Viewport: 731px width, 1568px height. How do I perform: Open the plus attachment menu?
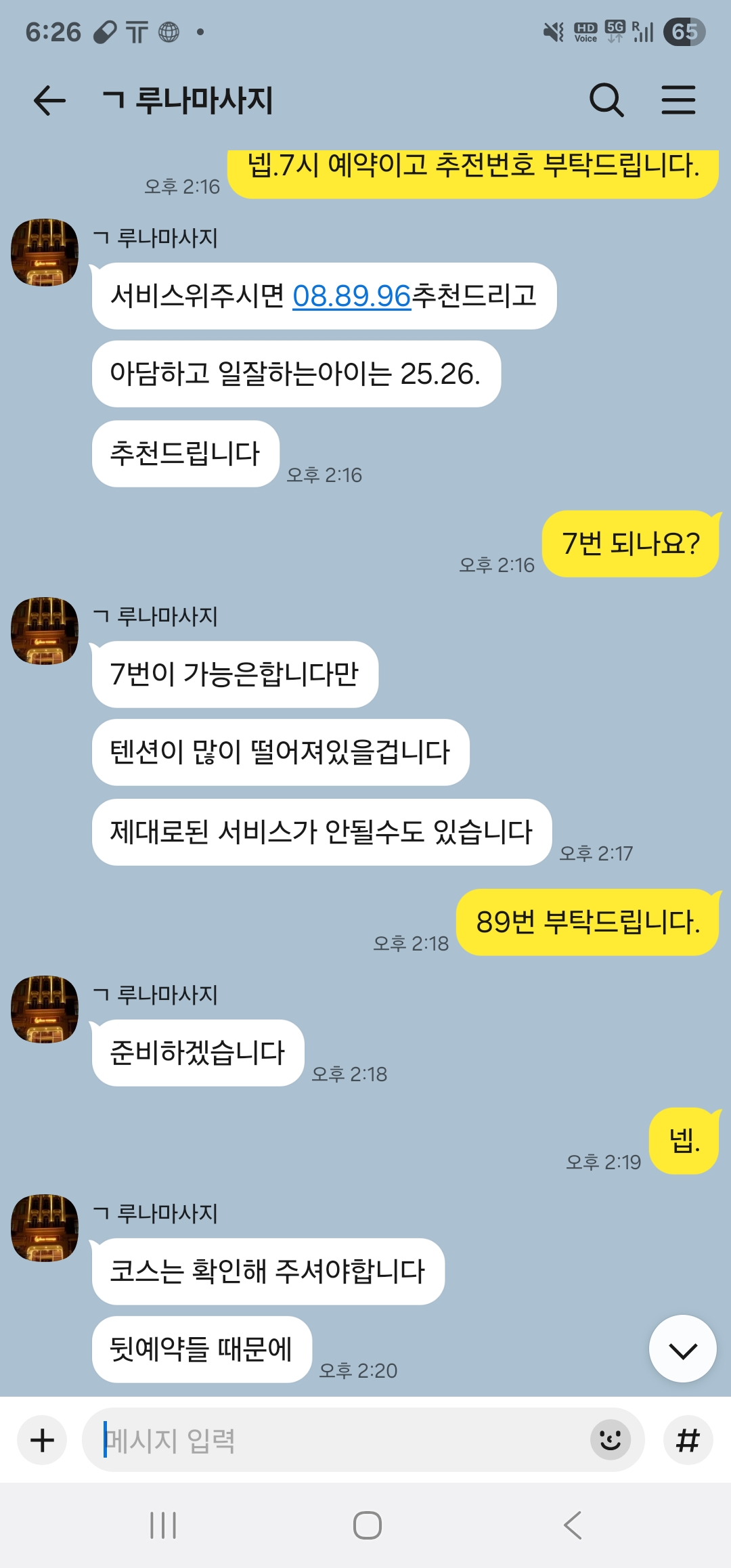[x=43, y=1440]
